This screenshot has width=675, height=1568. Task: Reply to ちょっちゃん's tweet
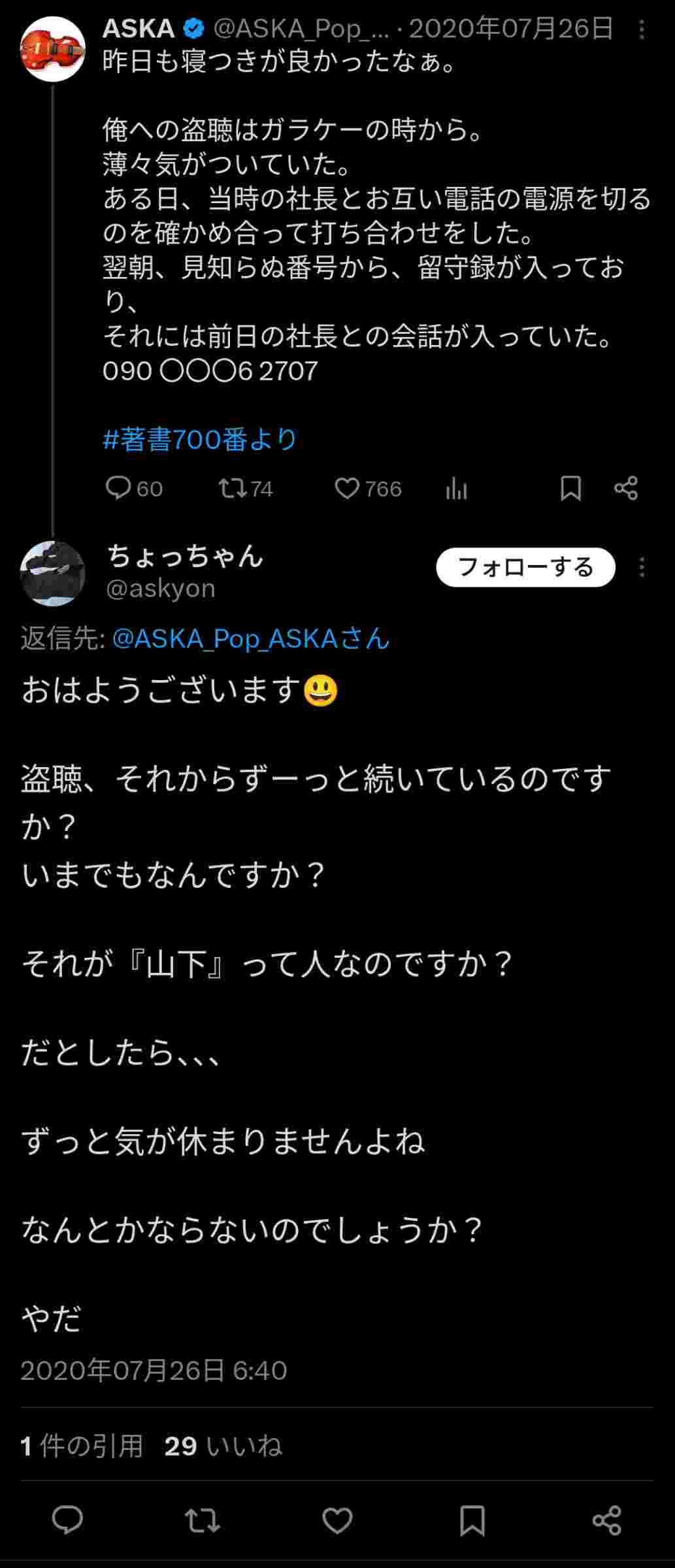(x=67, y=1520)
